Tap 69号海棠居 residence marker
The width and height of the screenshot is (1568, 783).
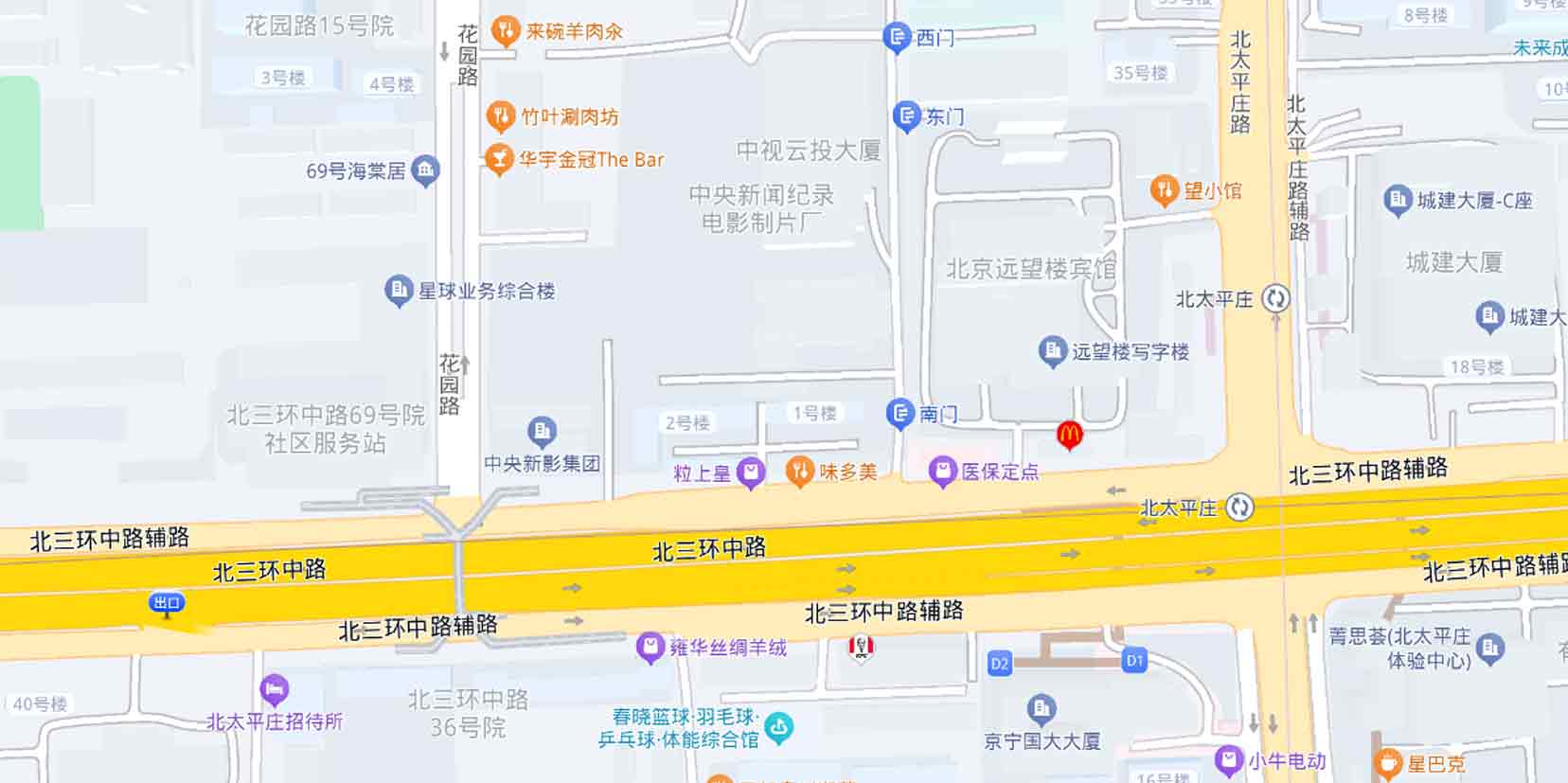tap(426, 170)
